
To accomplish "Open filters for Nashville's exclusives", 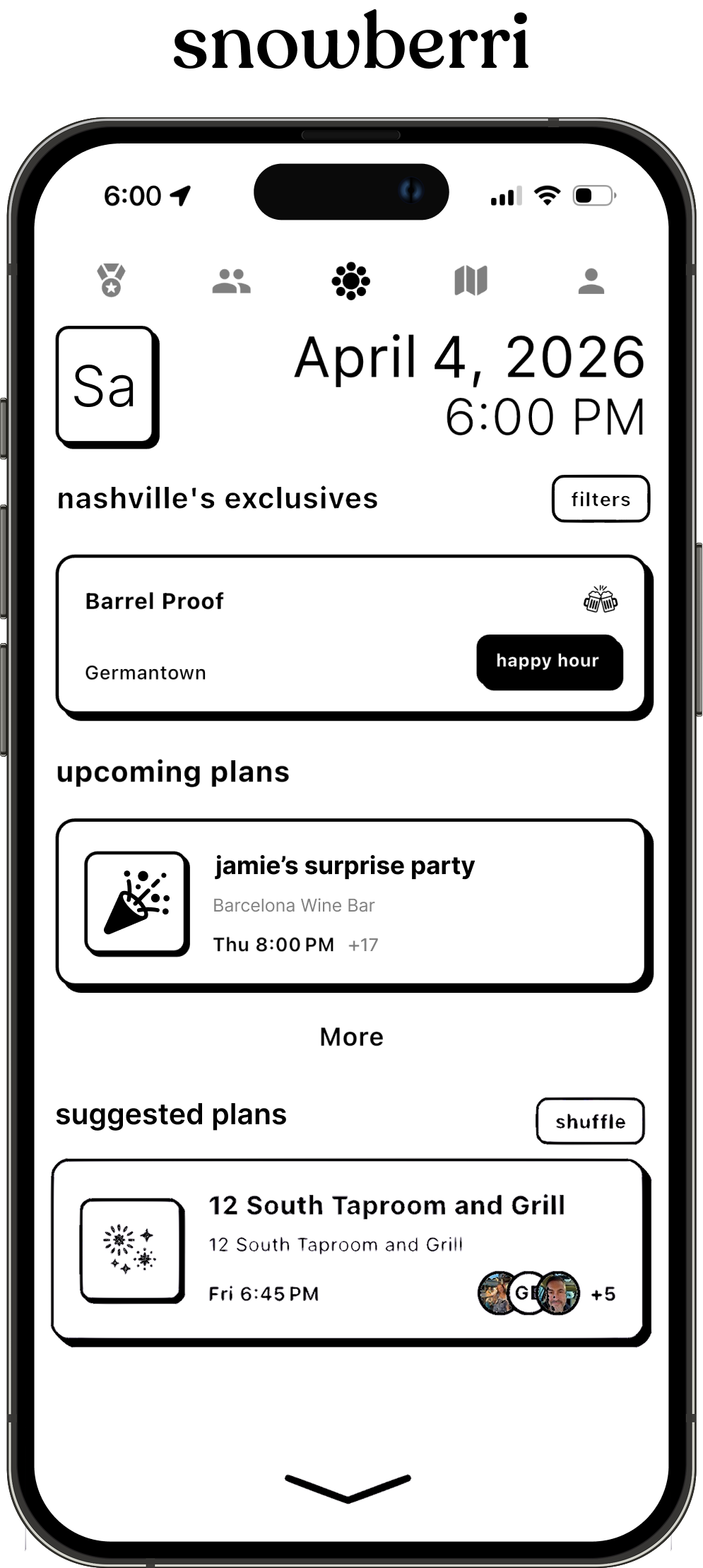I will (x=601, y=499).
